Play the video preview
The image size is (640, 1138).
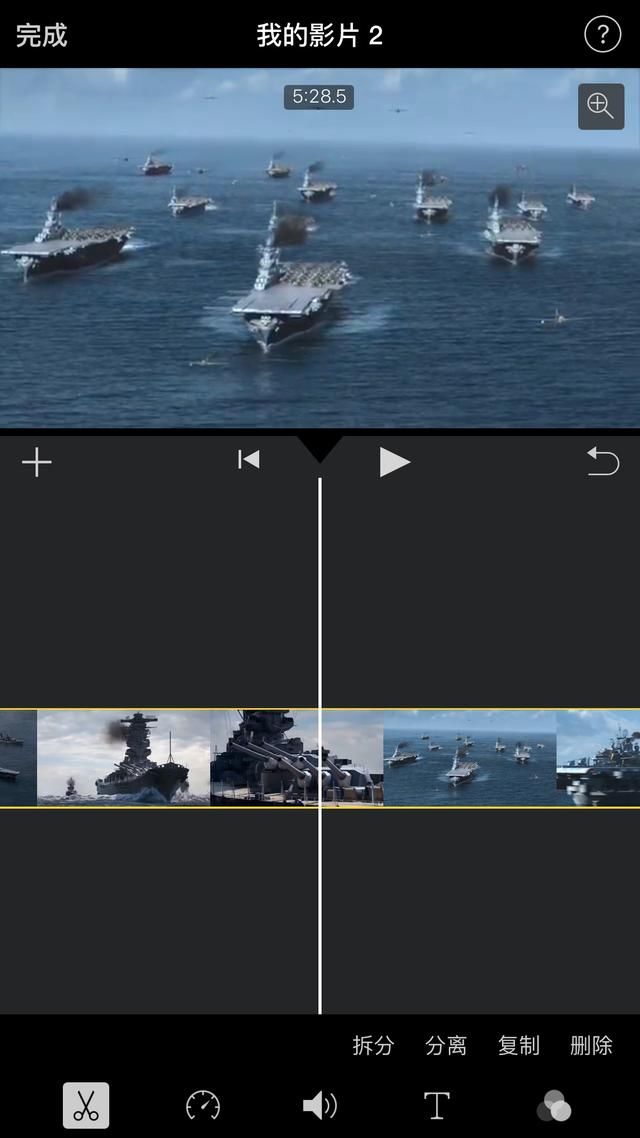point(394,462)
